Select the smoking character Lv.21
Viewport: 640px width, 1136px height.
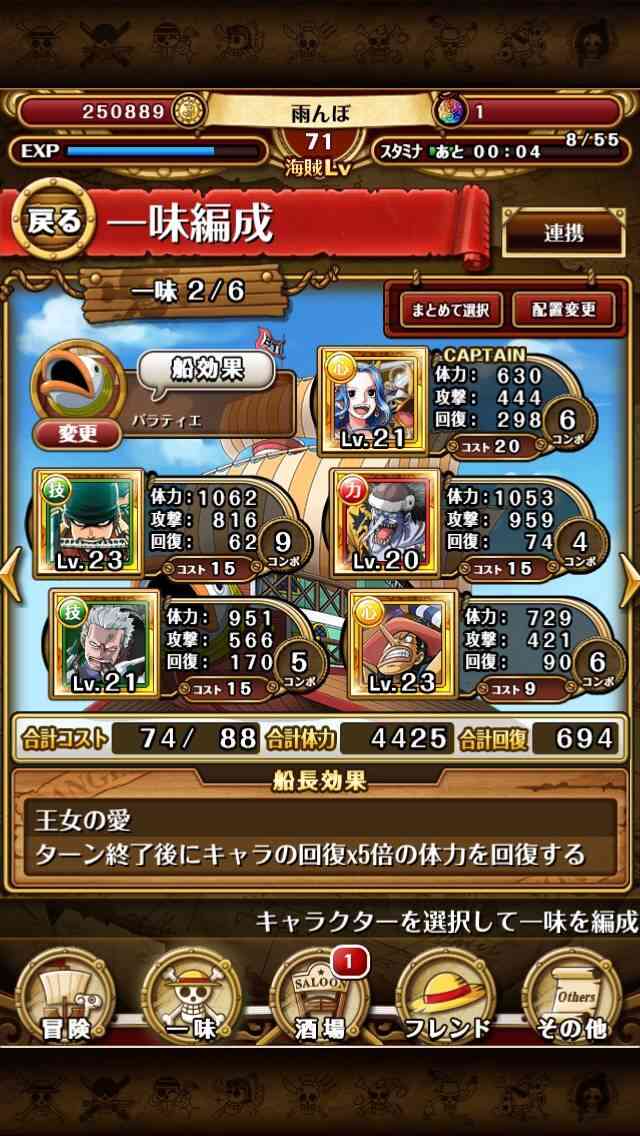[x=104, y=643]
